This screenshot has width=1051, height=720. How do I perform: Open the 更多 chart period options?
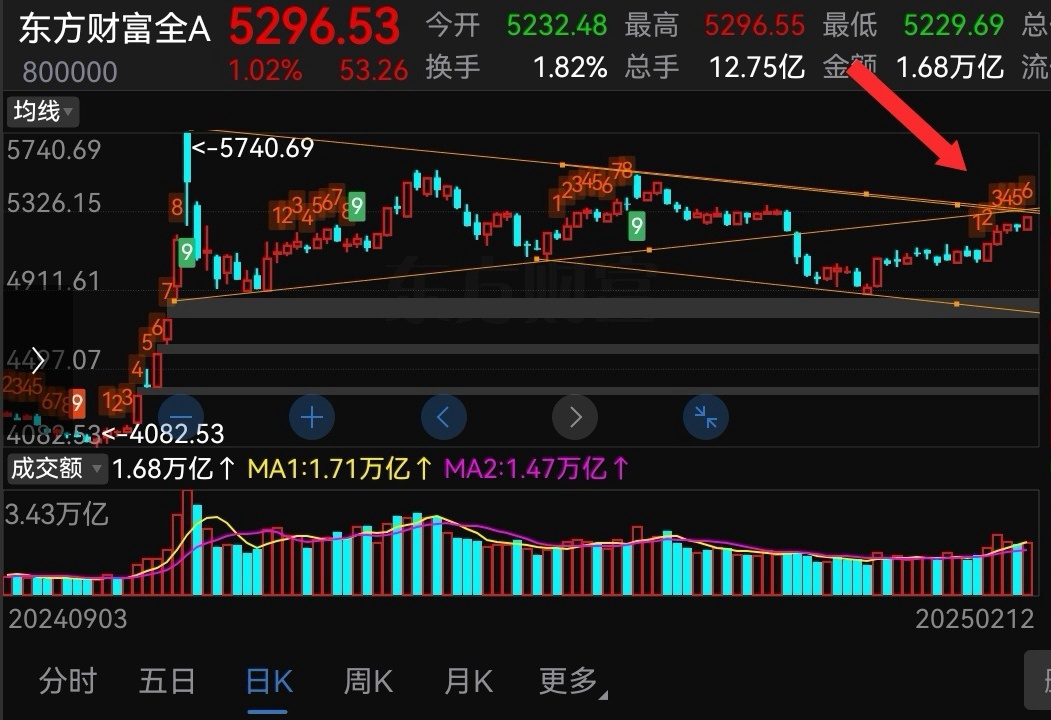pyautogui.click(x=568, y=682)
